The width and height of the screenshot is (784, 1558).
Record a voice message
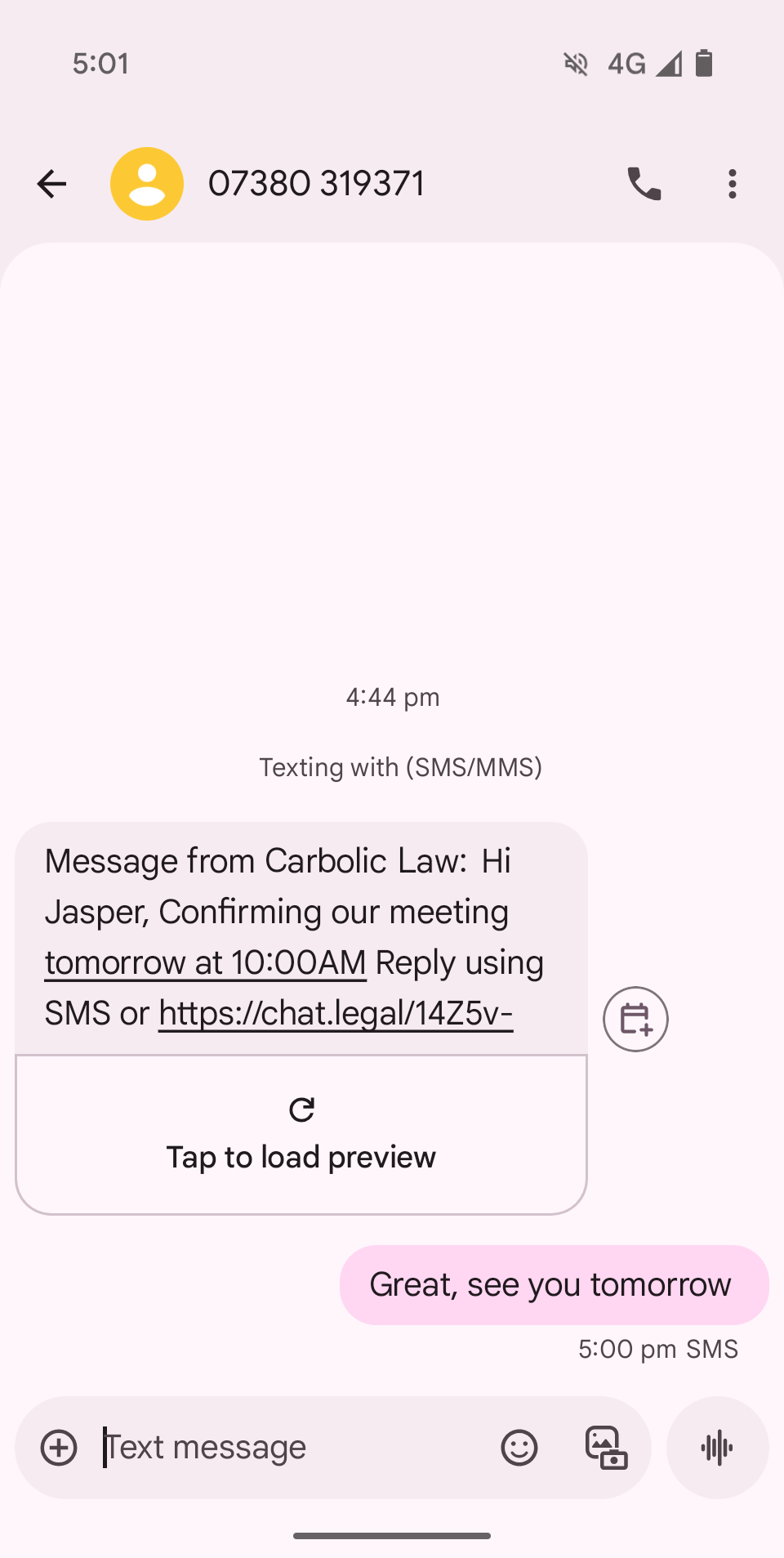click(x=717, y=1448)
